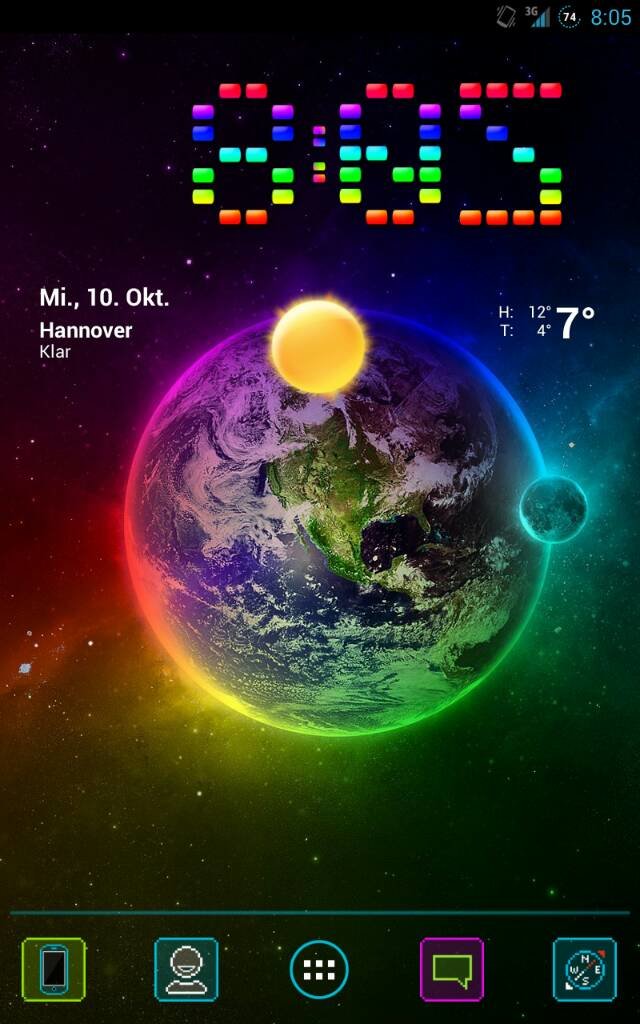
Task: Open the rainbow block clock widget
Action: pos(377,154)
